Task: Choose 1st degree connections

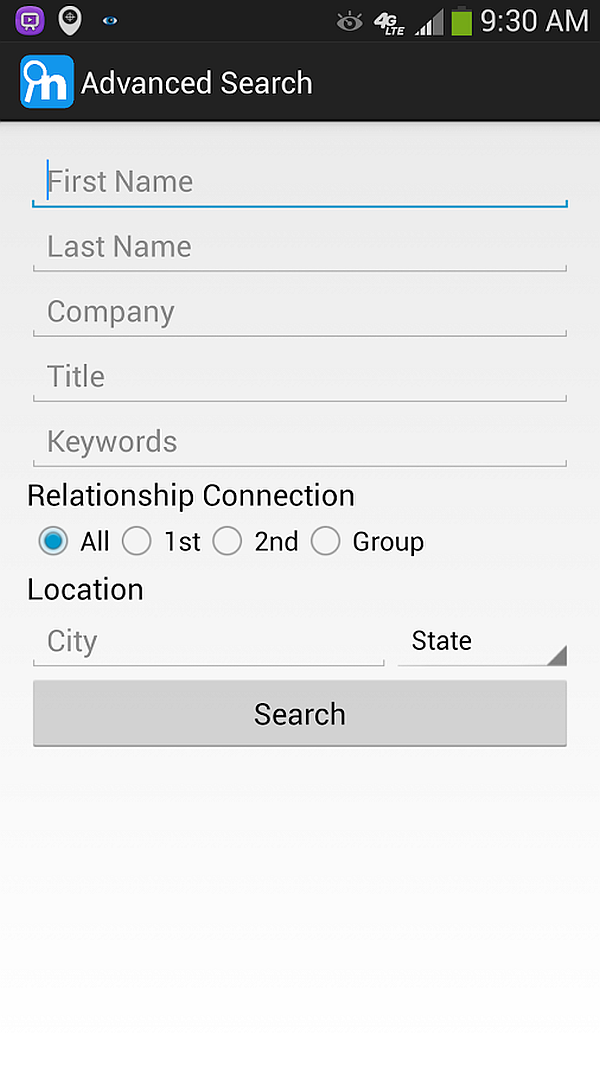Action: coord(137,541)
